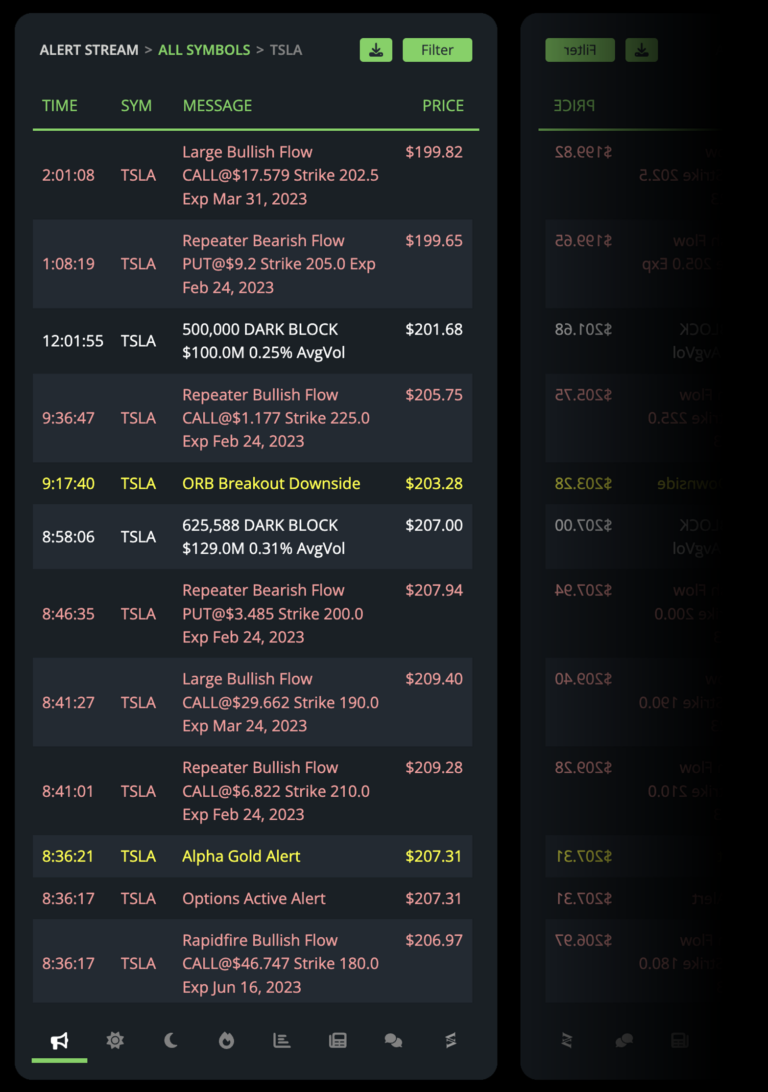Switch to the megaphone alerts tab
This screenshot has height=1092, width=768.
59,1041
